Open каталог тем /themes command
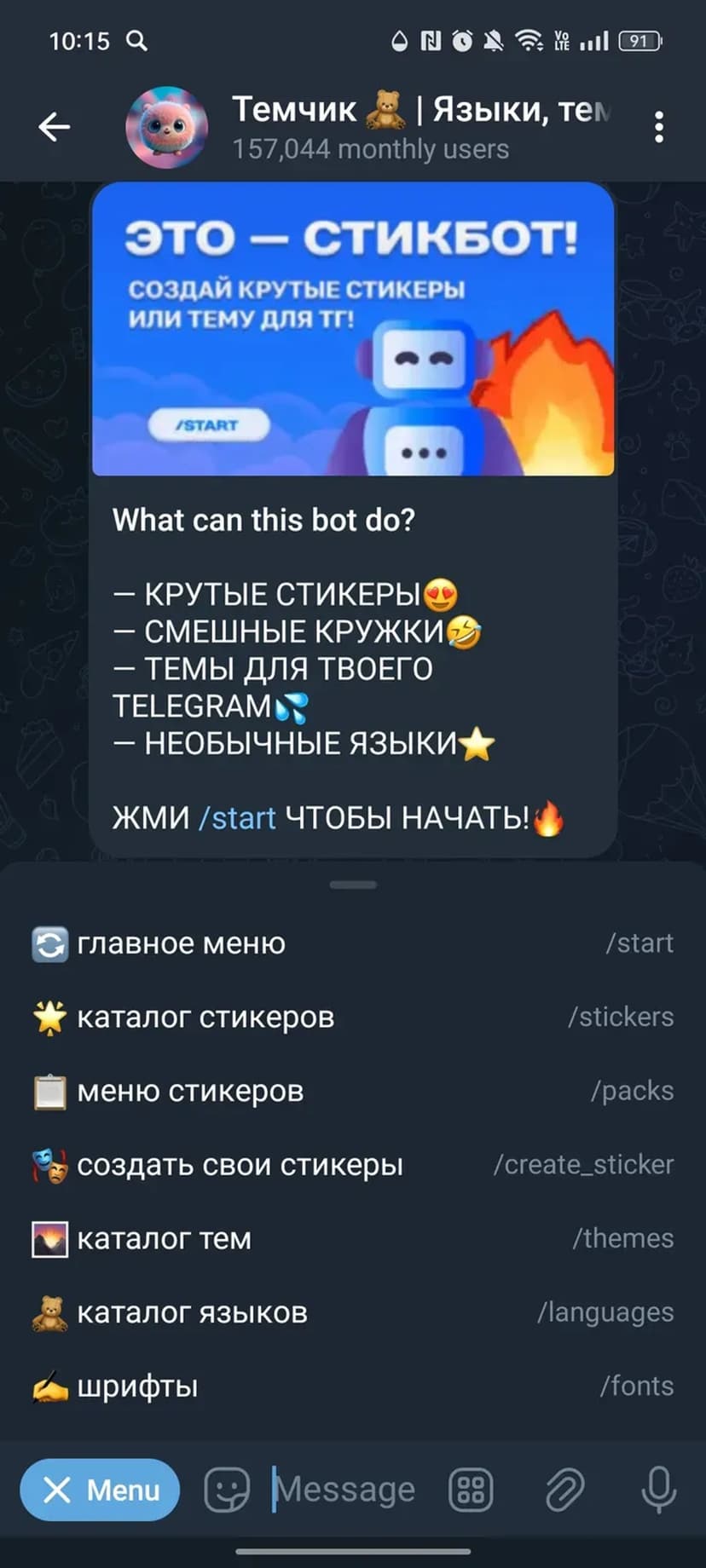Viewport: 706px width, 1568px height. point(352,1238)
